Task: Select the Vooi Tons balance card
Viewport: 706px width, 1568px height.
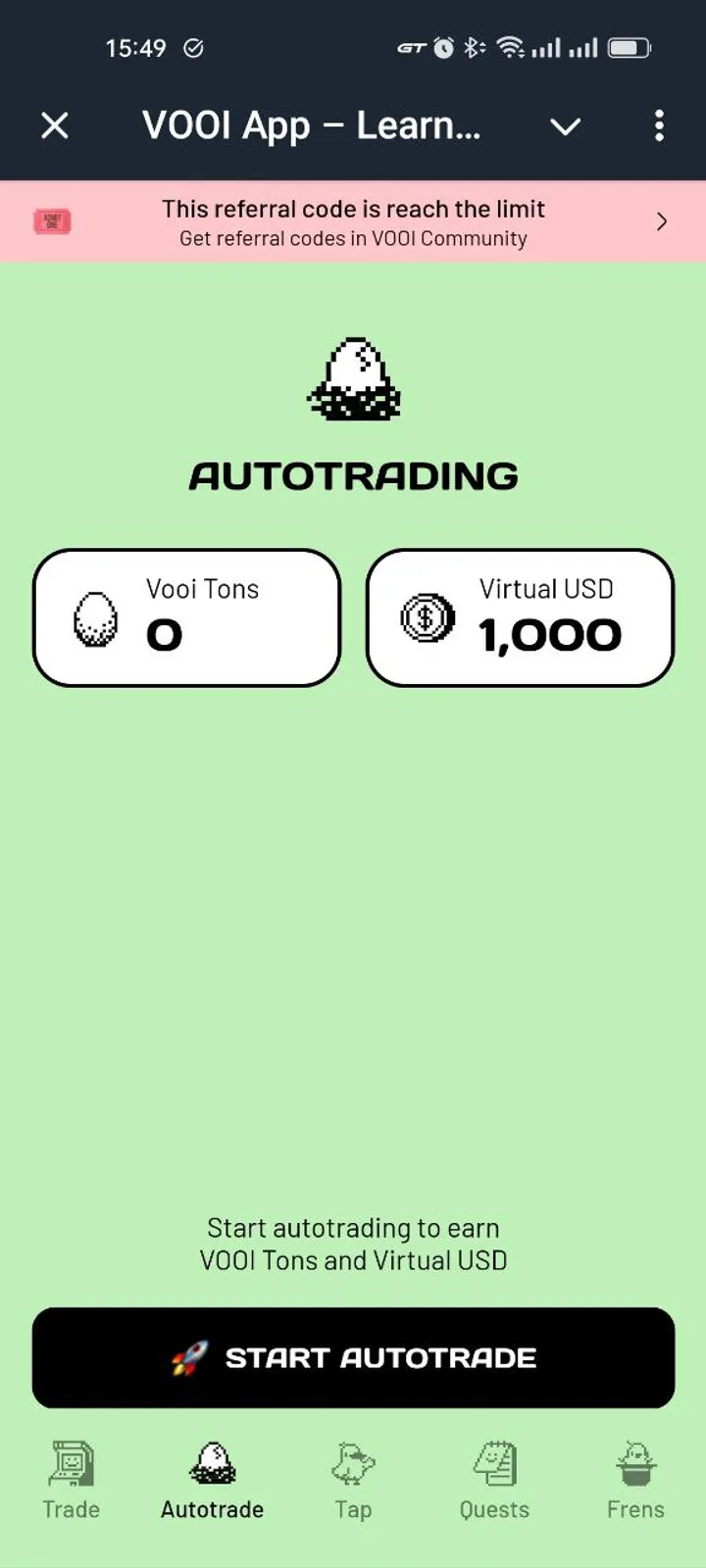Action: tap(186, 617)
